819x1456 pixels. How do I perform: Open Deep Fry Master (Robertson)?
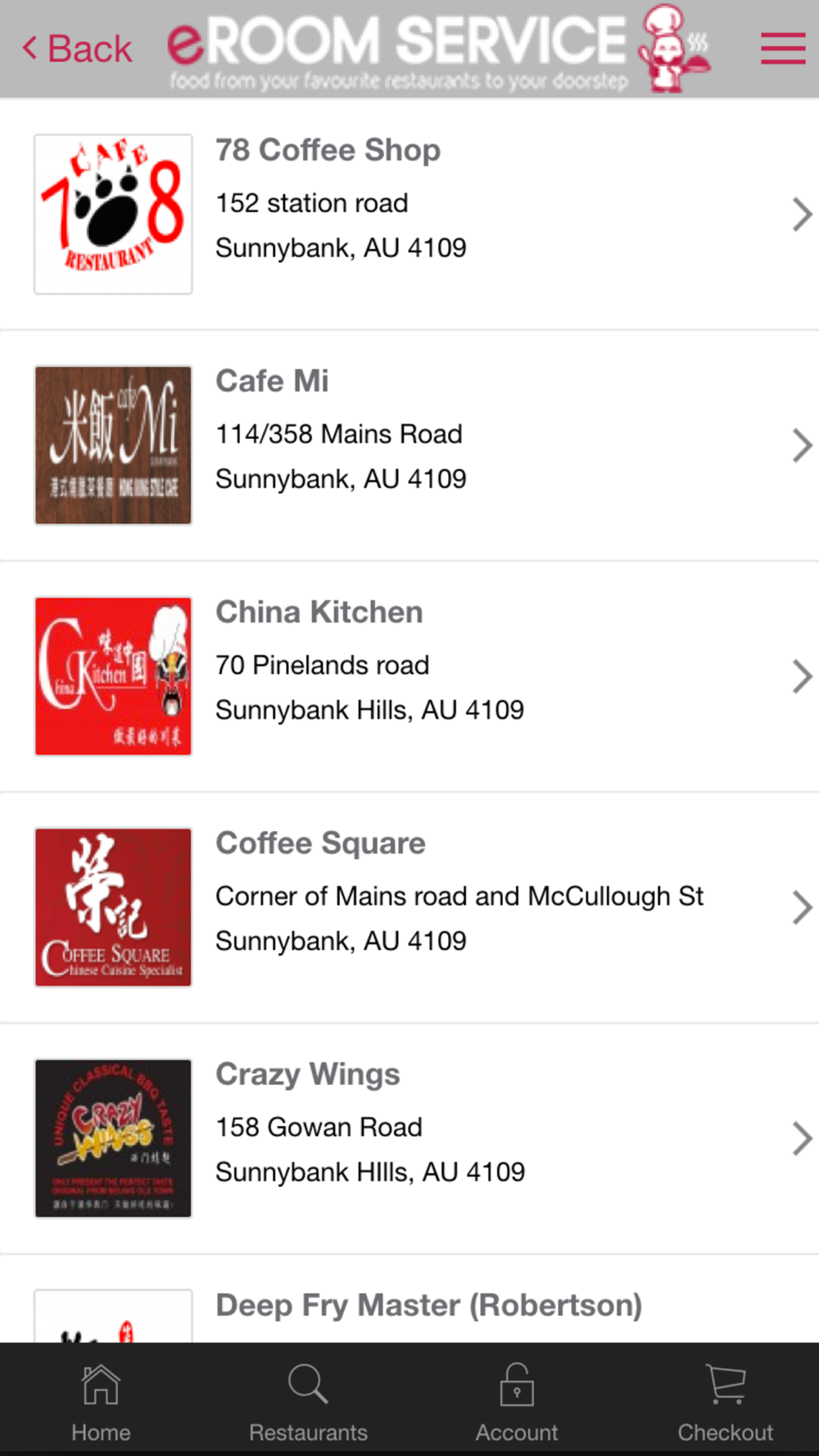(428, 1305)
